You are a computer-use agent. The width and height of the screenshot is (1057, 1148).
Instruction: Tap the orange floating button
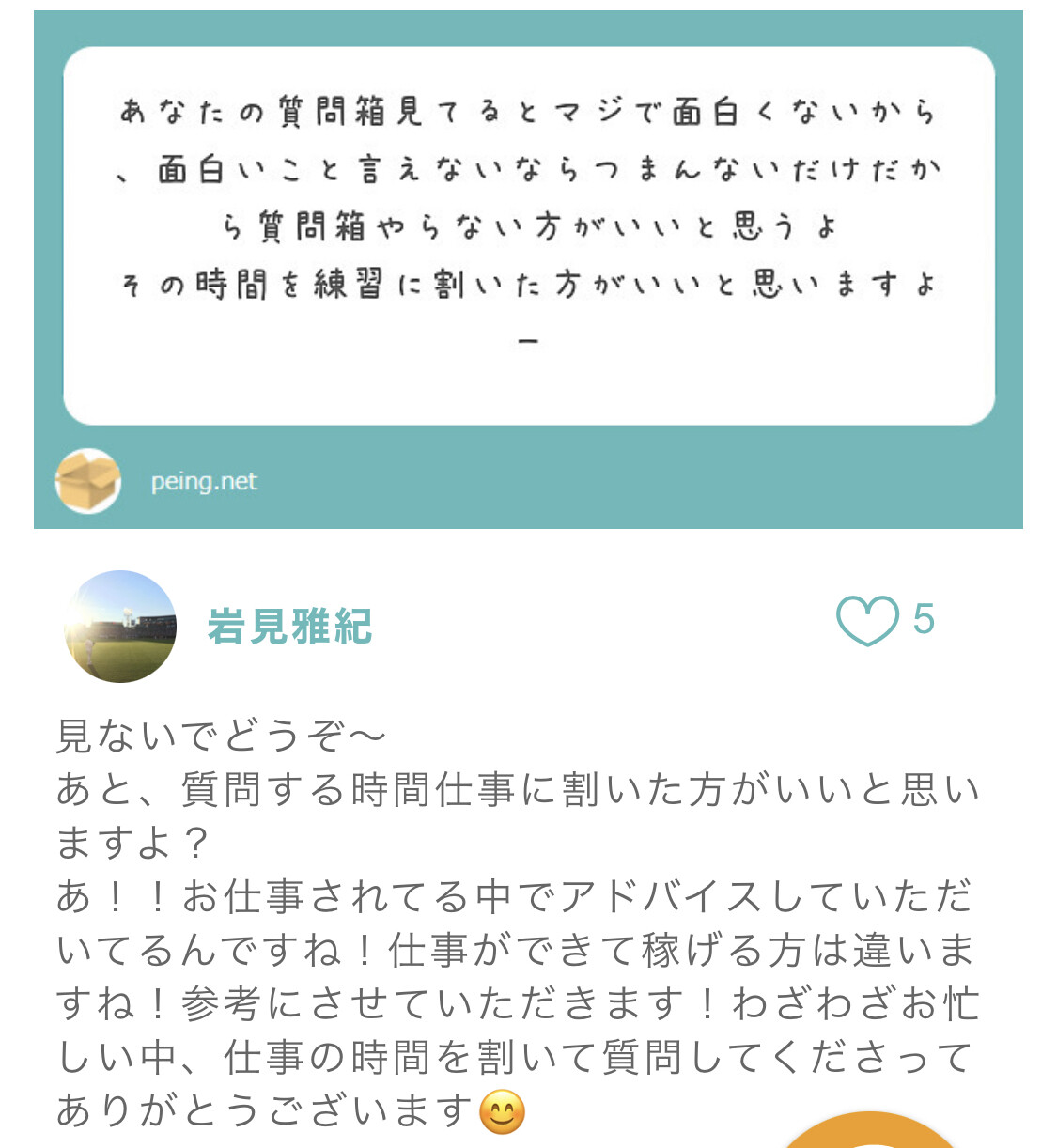pos(869,1130)
